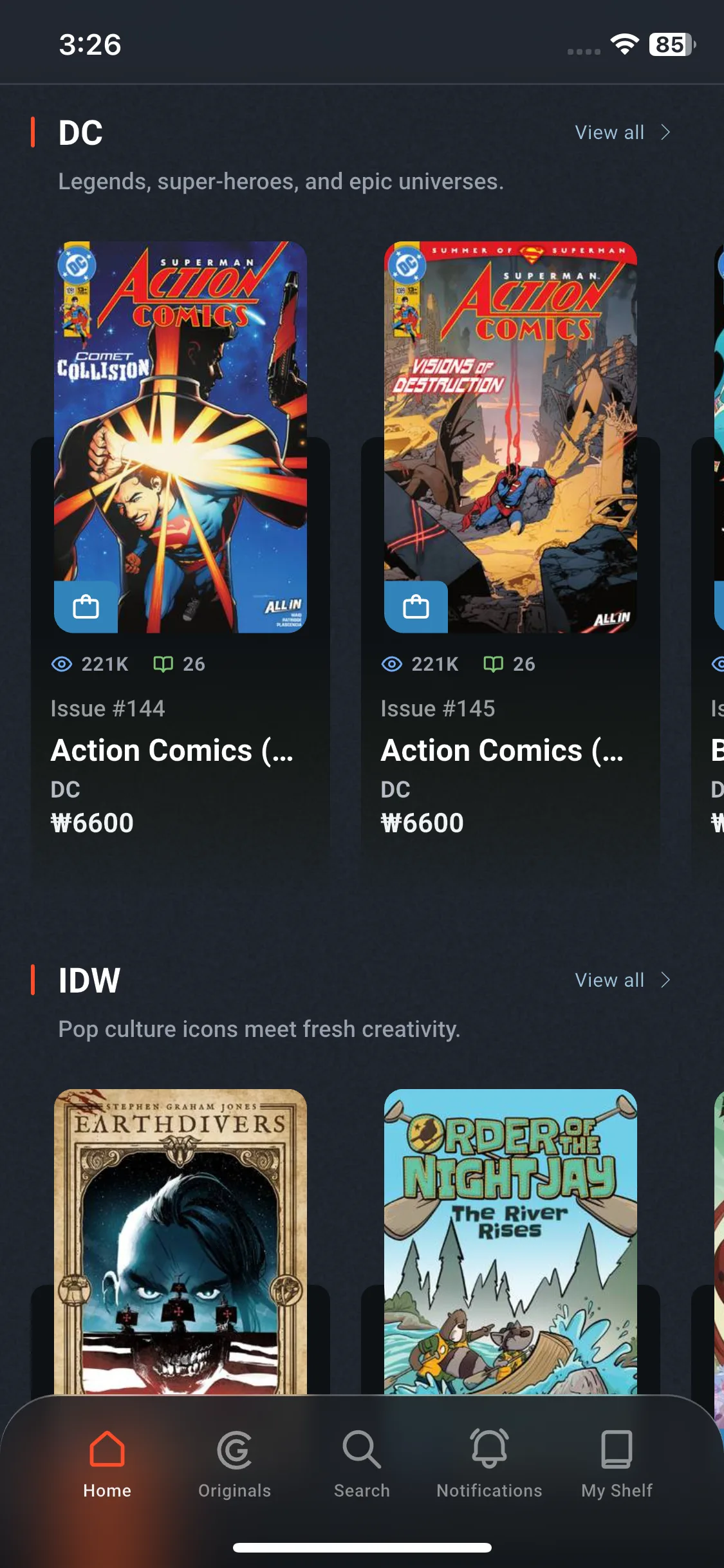Image resolution: width=724 pixels, height=1568 pixels.
Task: View all DC comics
Action: (x=622, y=133)
